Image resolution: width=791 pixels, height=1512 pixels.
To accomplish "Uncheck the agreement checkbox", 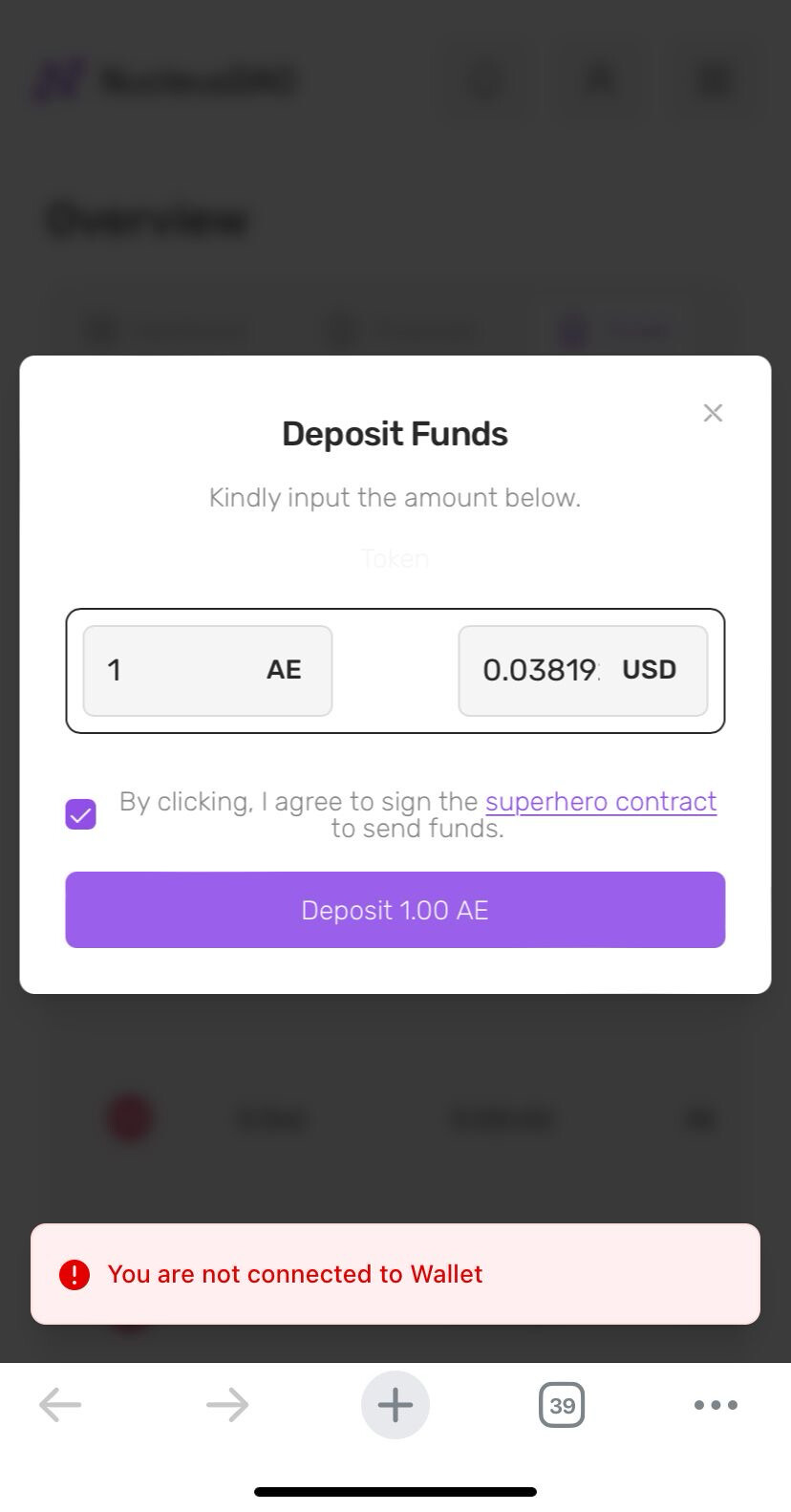I will click(x=81, y=814).
